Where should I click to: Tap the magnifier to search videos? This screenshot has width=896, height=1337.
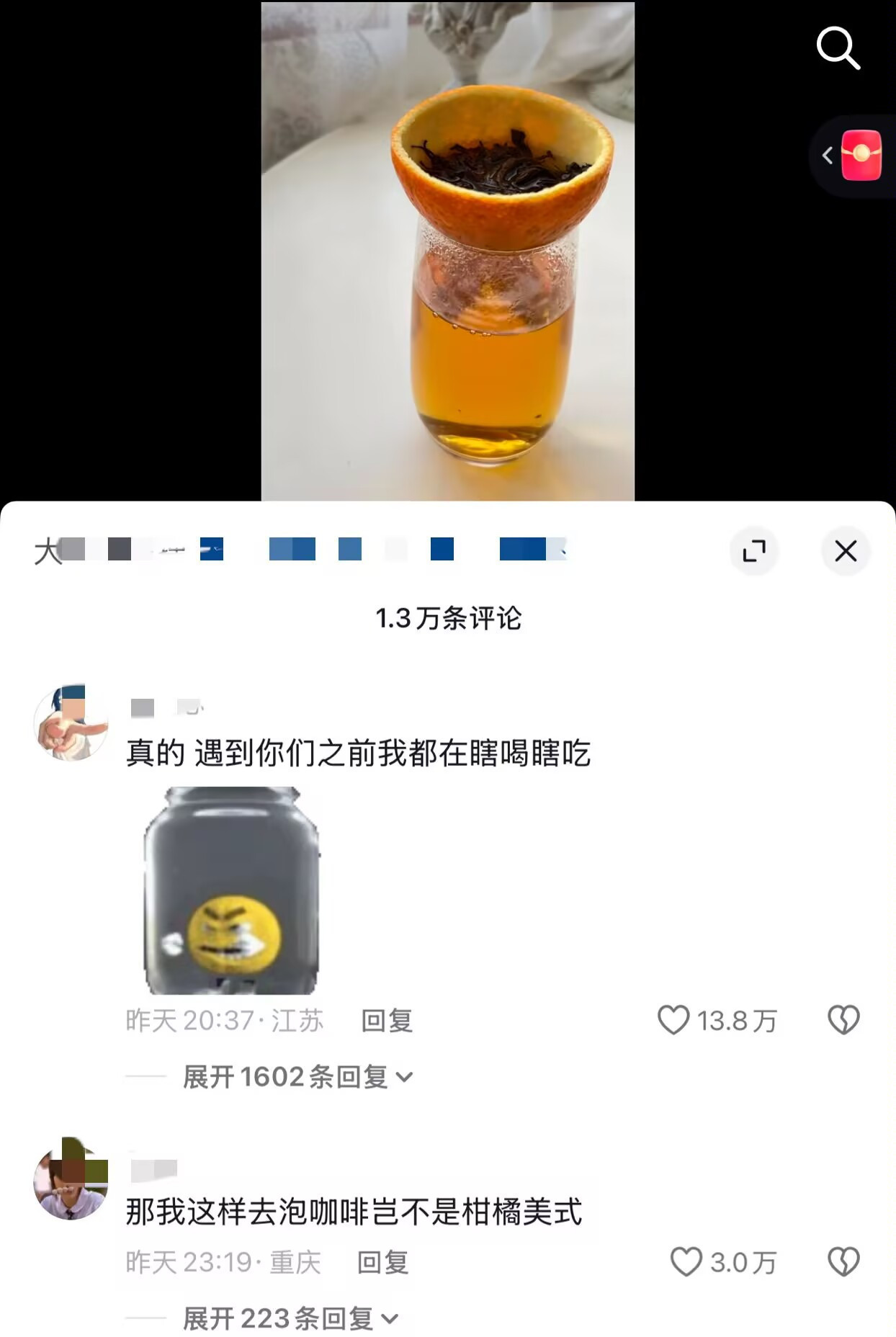click(x=838, y=48)
